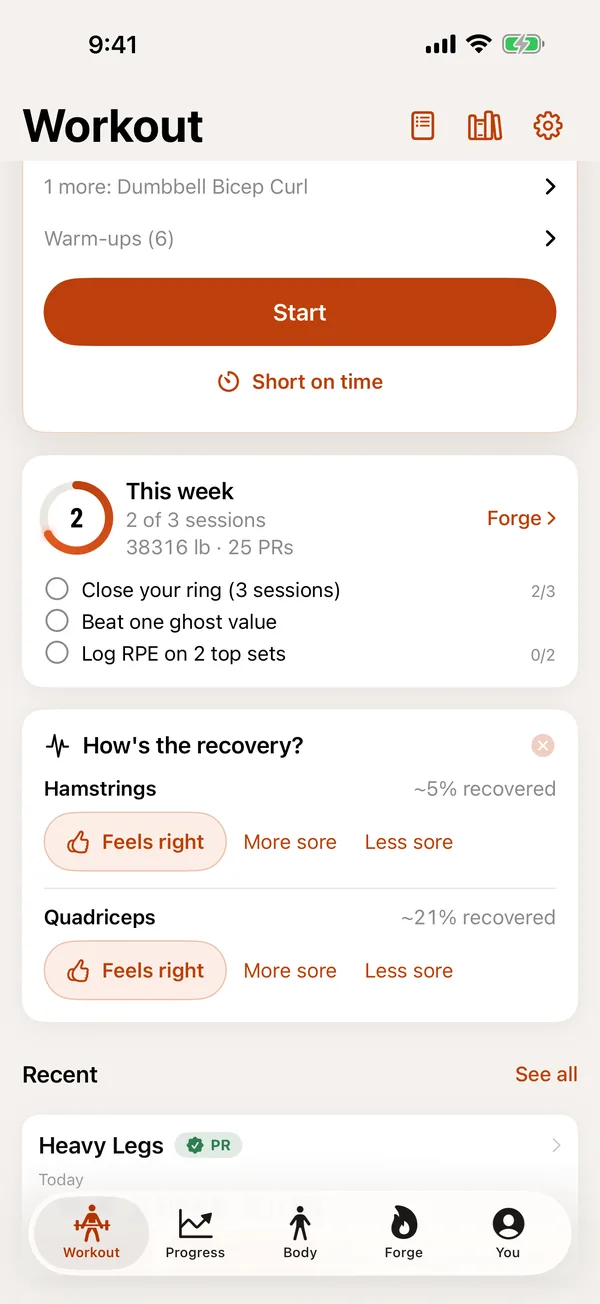Open the Heavy Legs workout card
Viewport: 600px width, 1304px height.
[300, 1160]
